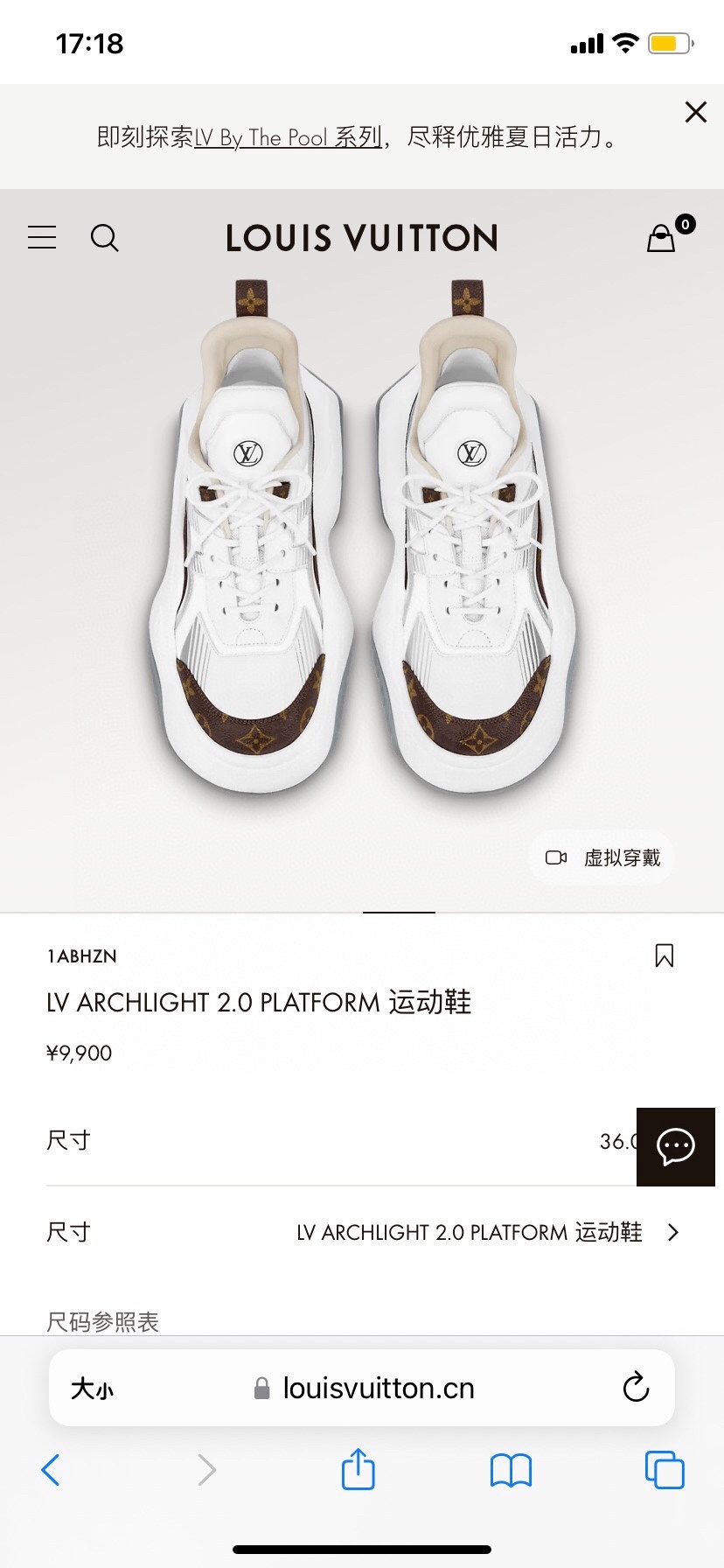Open the LV ARCHLIGHT 2.0 PLATFORM 运动鞋 row
The image size is (724, 1568).
(472, 1232)
